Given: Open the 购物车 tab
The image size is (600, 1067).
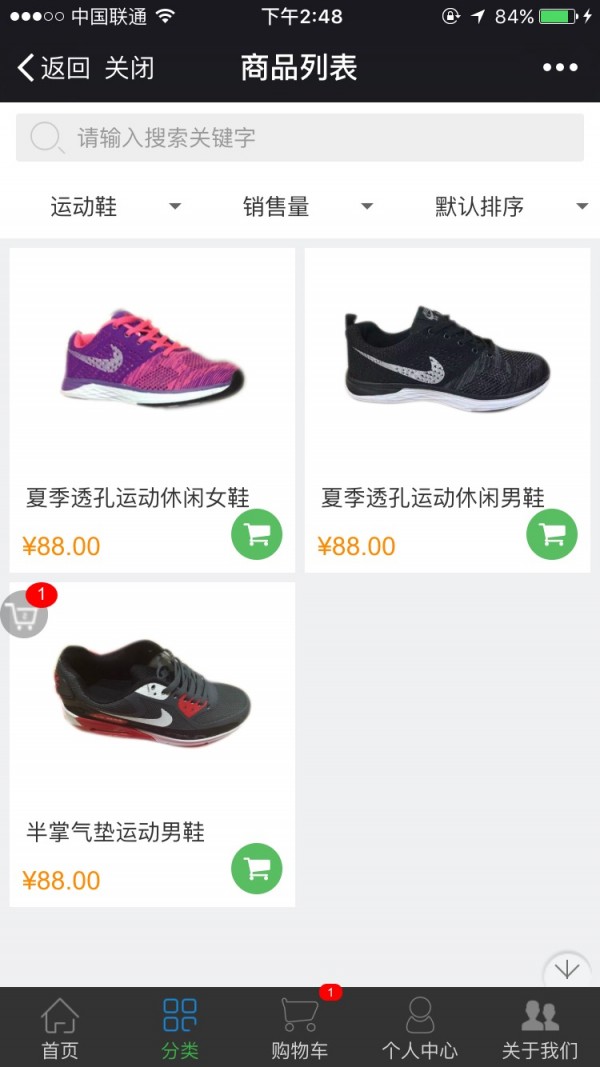Looking at the screenshot, I should pyautogui.click(x=300, y=1028).
